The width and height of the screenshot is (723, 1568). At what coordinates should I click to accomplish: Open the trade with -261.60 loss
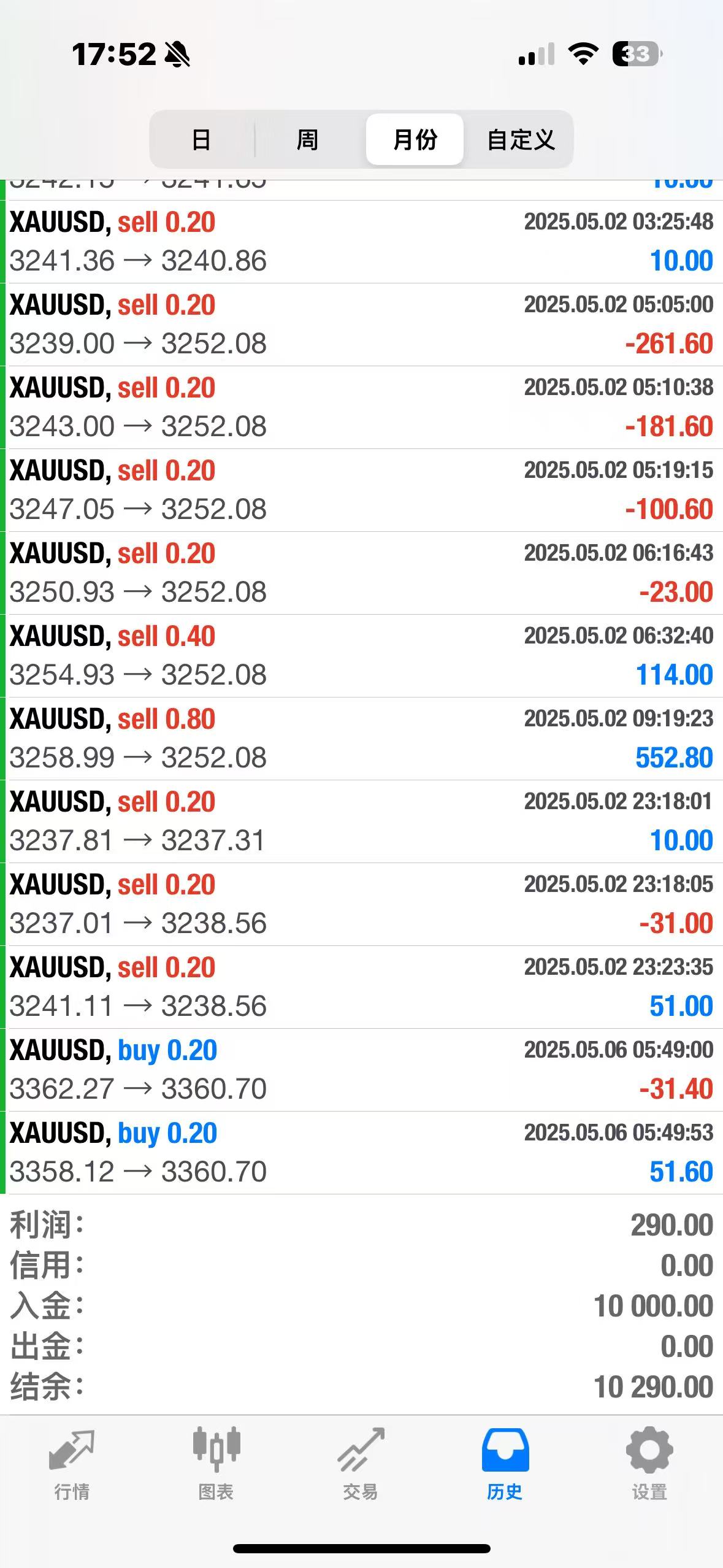(361, 325)
